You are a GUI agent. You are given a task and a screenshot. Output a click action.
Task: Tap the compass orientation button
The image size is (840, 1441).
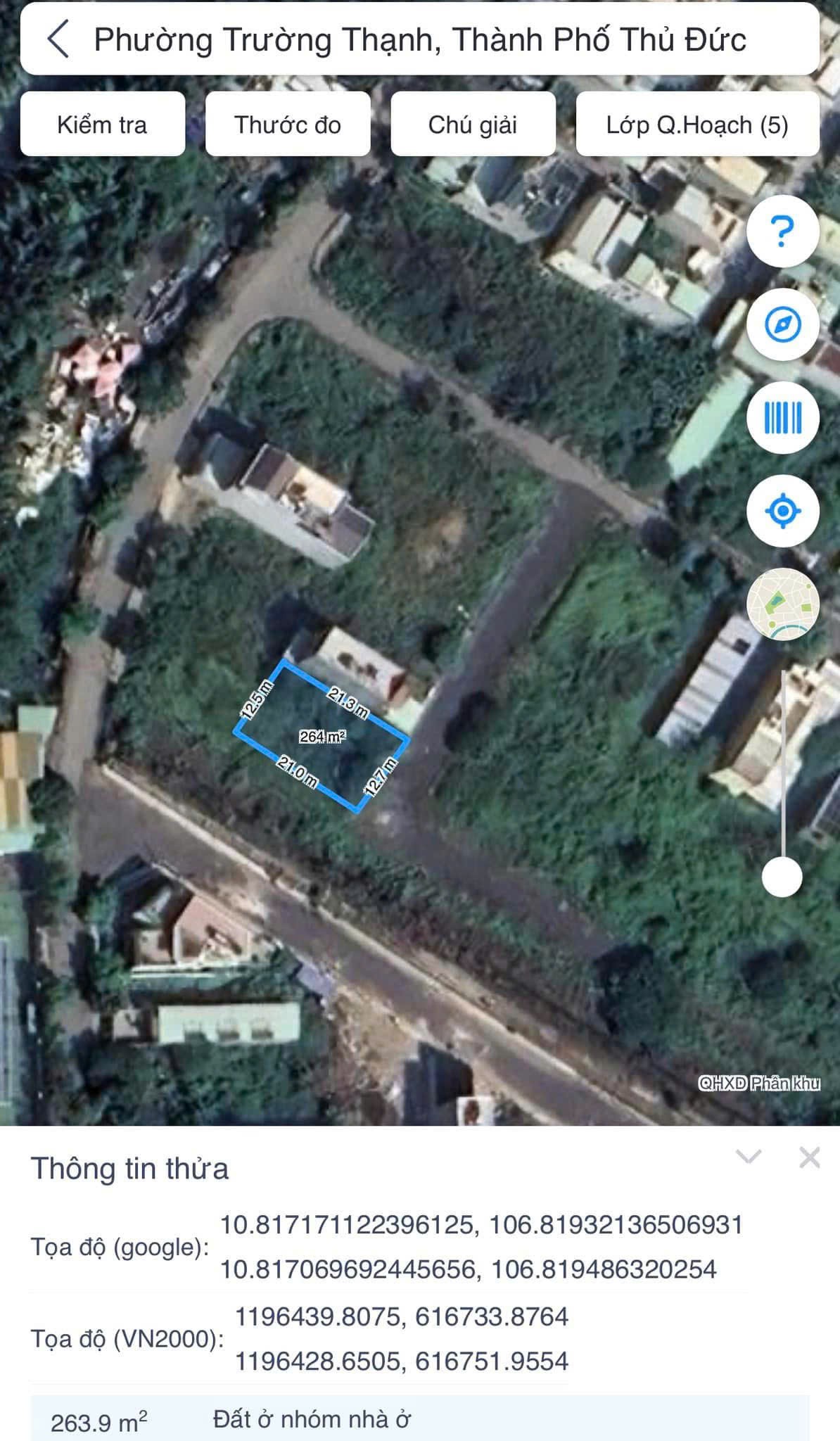click(x=782, y=325)
